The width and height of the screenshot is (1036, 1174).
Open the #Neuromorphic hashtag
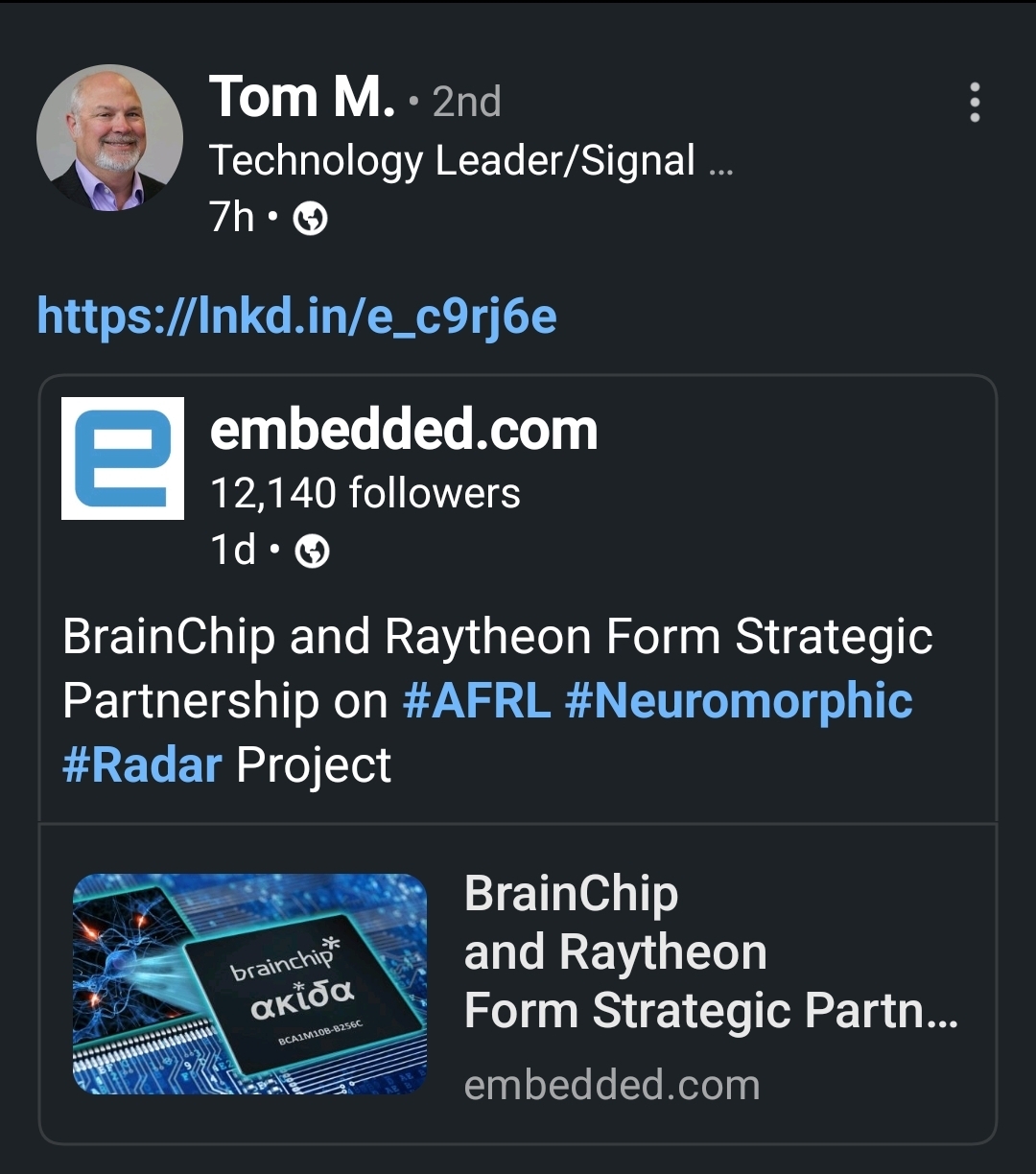739,701
